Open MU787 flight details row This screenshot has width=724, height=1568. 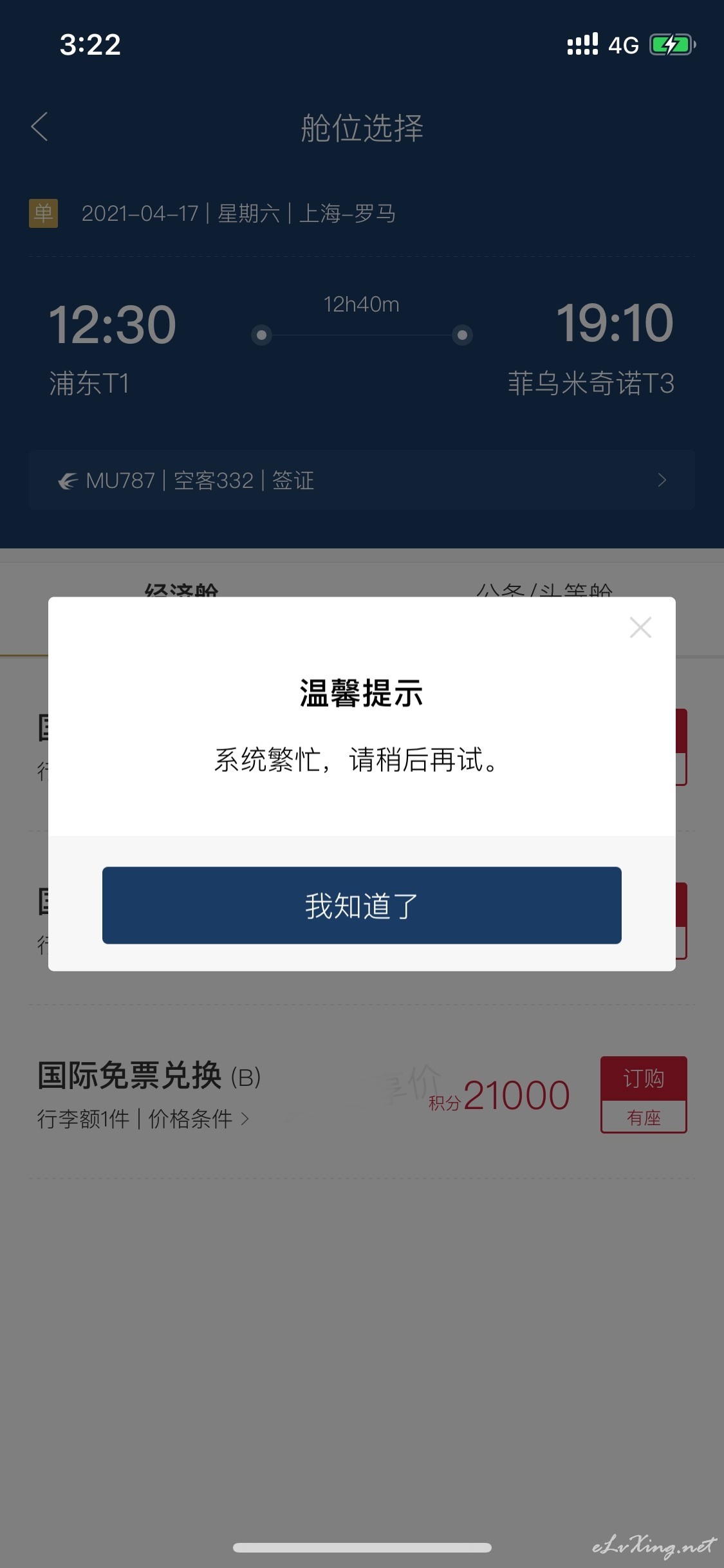[x=362, y=480]
